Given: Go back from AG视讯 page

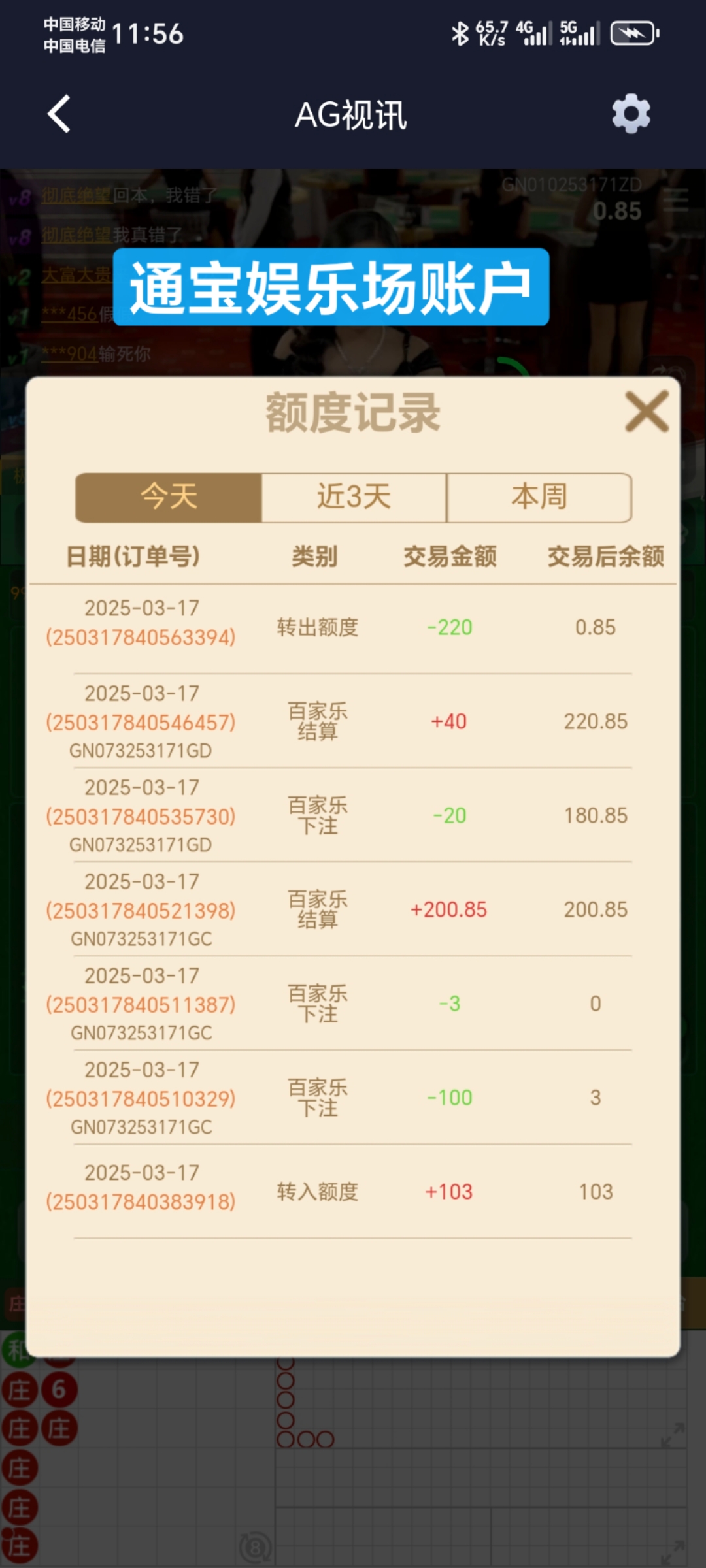Looking at the screenshot, I should tap(59, 114).
